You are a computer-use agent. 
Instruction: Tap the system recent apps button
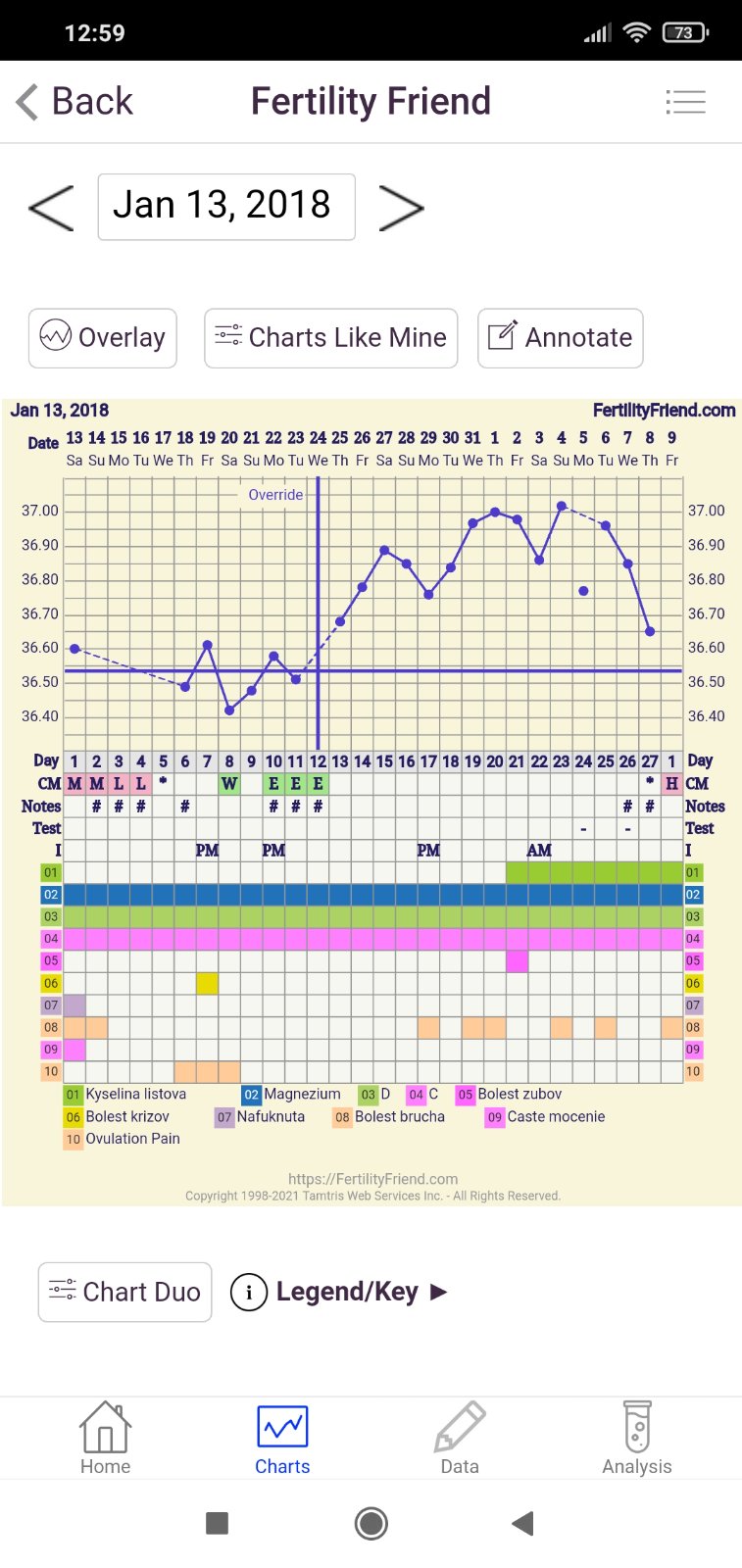(218, 1523)
